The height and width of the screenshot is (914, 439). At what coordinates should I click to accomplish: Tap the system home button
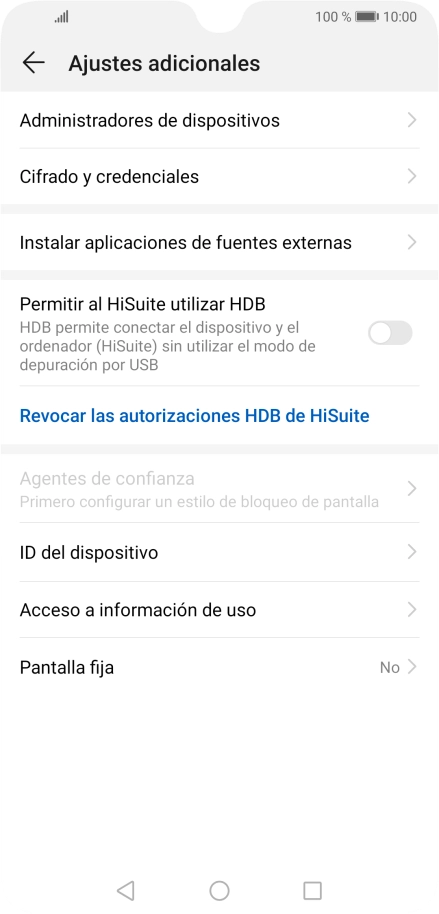tap(219, 890)
